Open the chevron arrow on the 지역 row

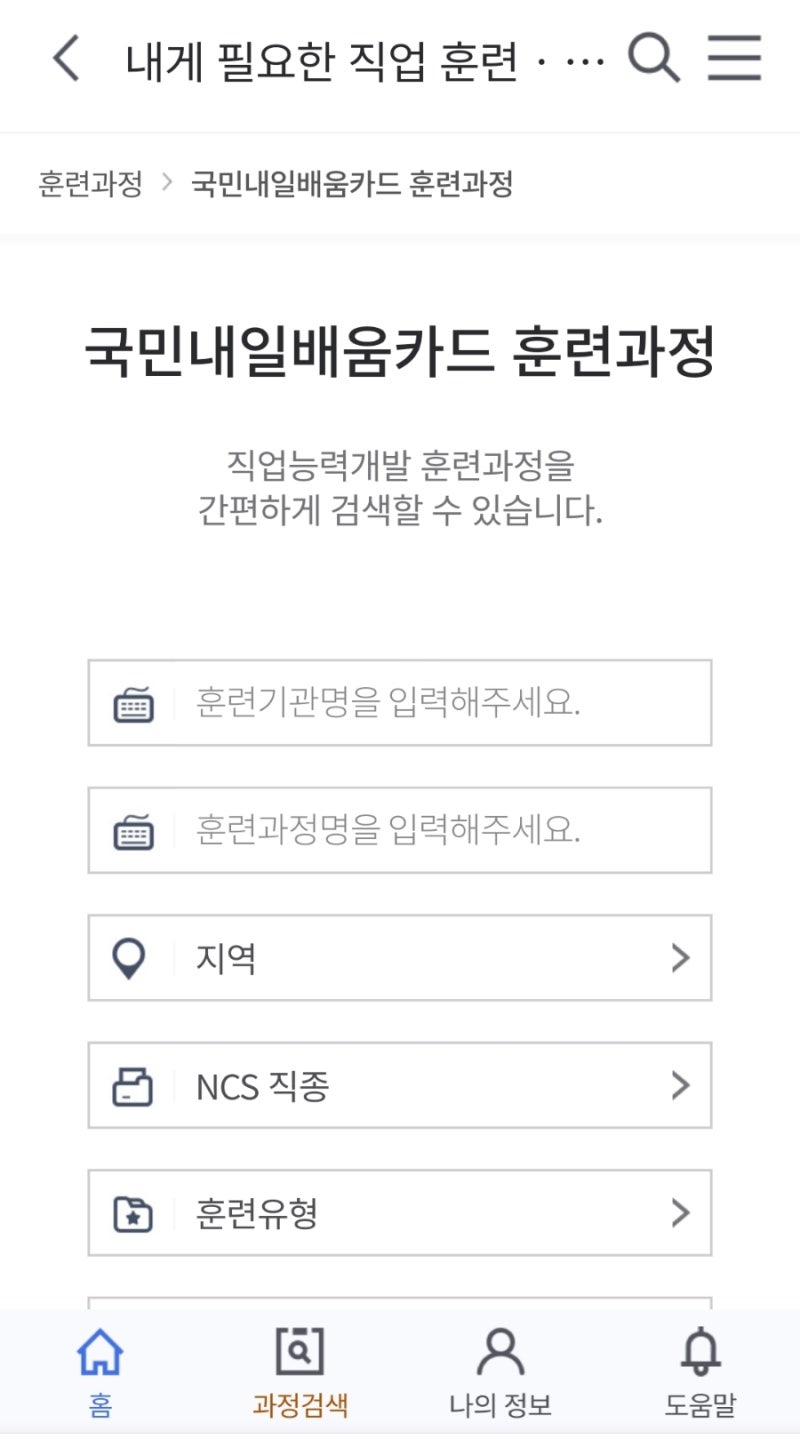pos(681,958)
